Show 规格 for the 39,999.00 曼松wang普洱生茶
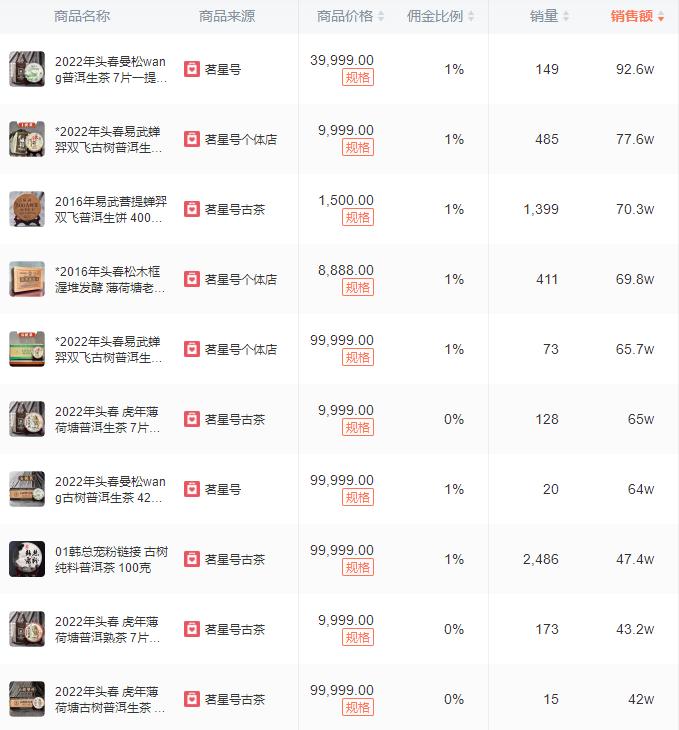Screen dimensions: 679x730 click(358, 77)
